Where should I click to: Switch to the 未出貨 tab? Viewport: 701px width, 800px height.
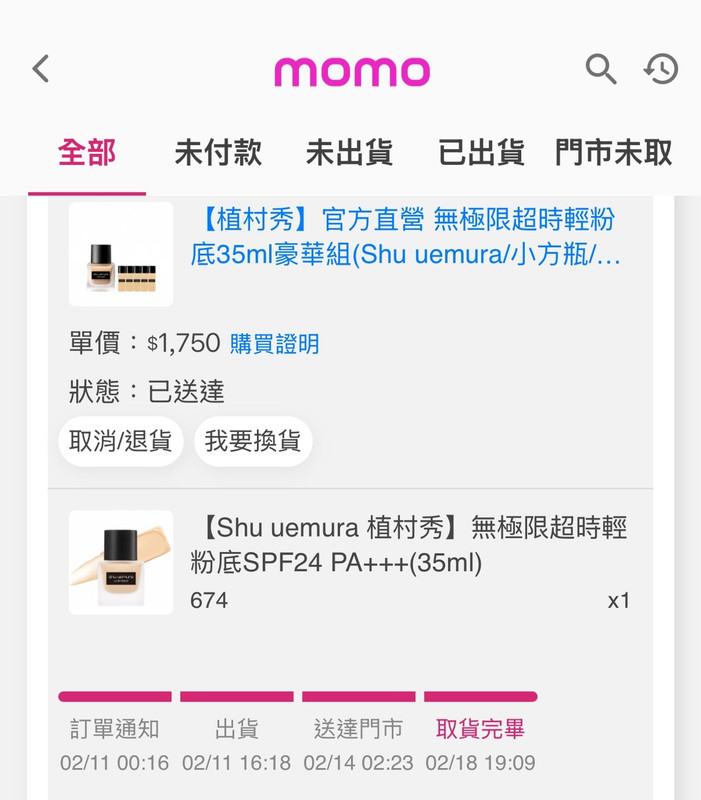[x=349, y=153]
